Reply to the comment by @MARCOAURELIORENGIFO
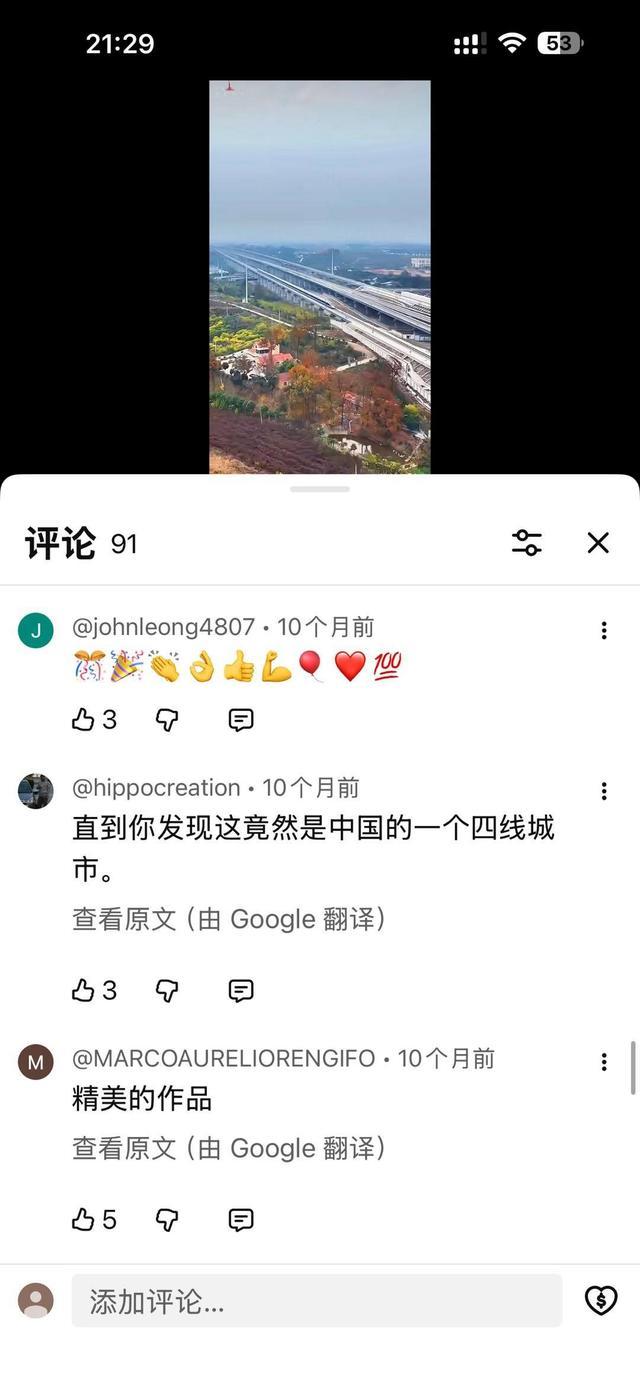The height and width of the screenshot is (1387, 640). point(241,1219)
